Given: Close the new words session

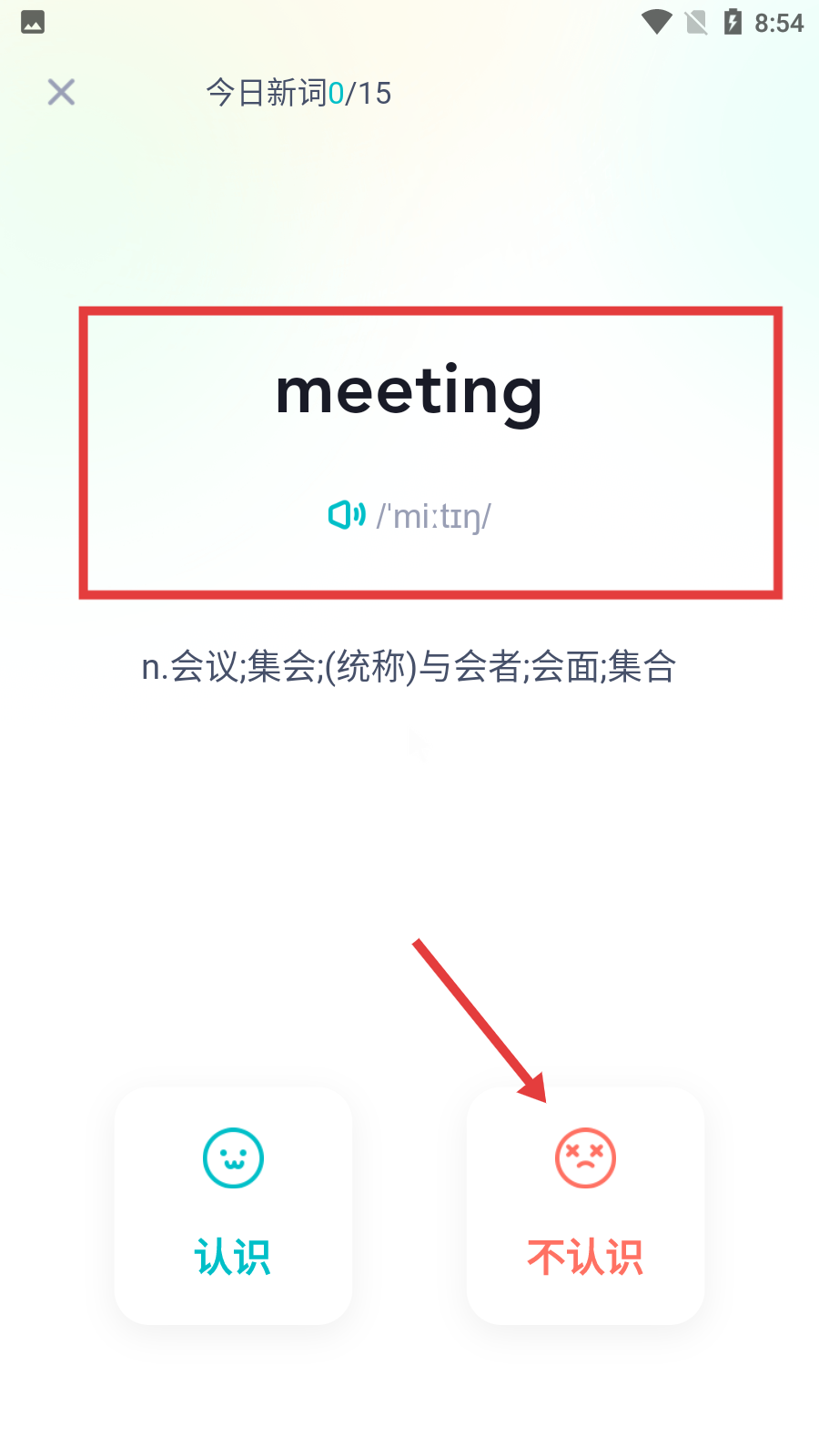Looking at the screenshot, I should tap(61, 92).
